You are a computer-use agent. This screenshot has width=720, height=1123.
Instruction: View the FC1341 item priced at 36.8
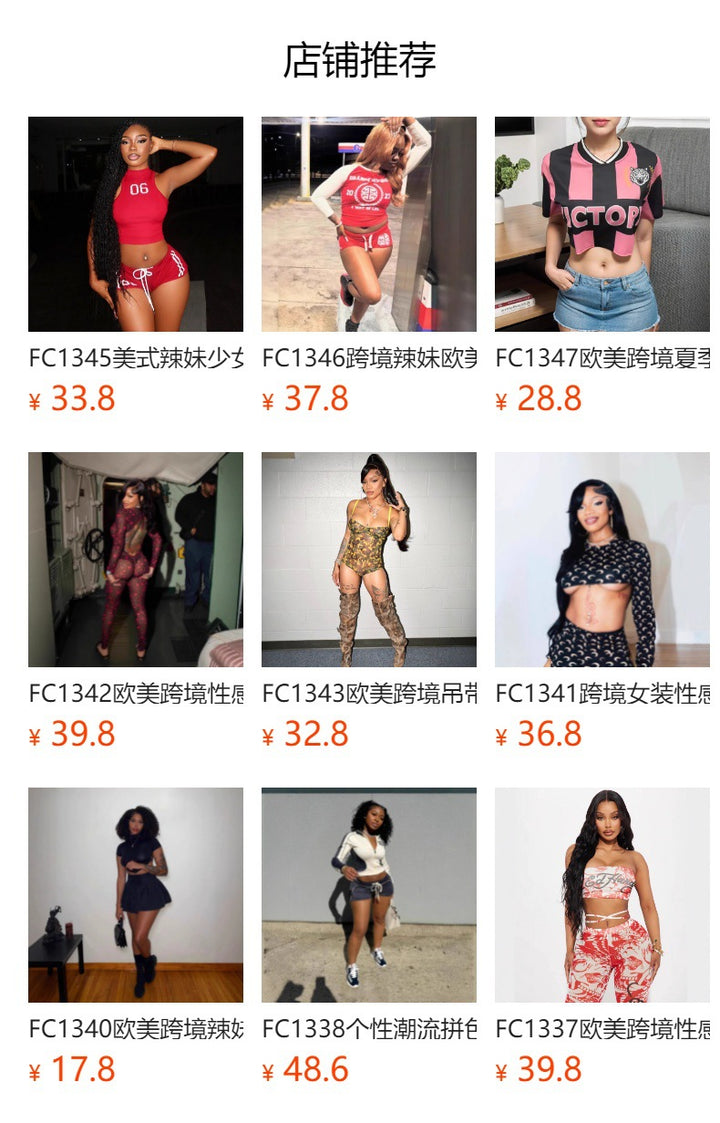[602, 559]
